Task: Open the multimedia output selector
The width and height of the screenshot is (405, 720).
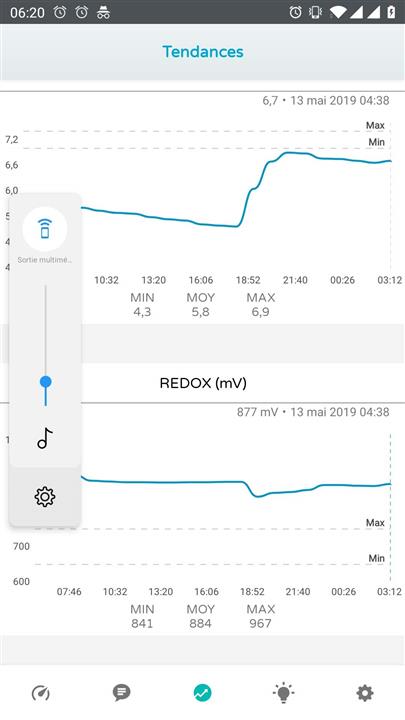Action: pos(45,228)
